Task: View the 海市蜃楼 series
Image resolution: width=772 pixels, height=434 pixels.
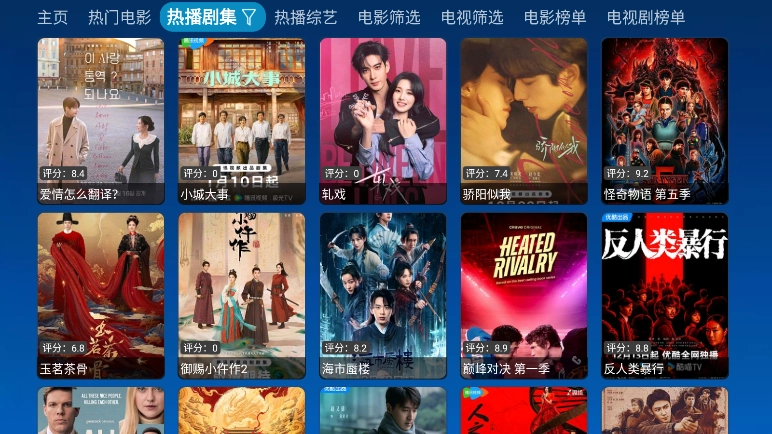Action: pos(383,295)
